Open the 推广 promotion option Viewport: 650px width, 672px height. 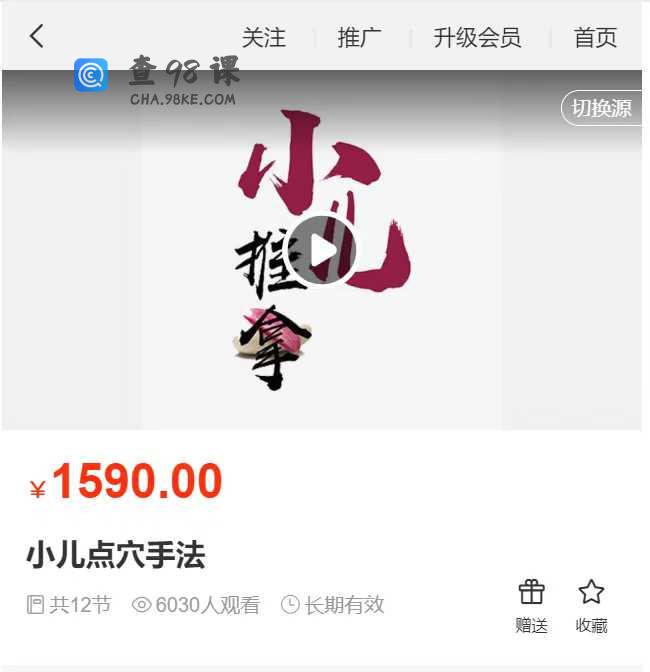click(360, 38)
